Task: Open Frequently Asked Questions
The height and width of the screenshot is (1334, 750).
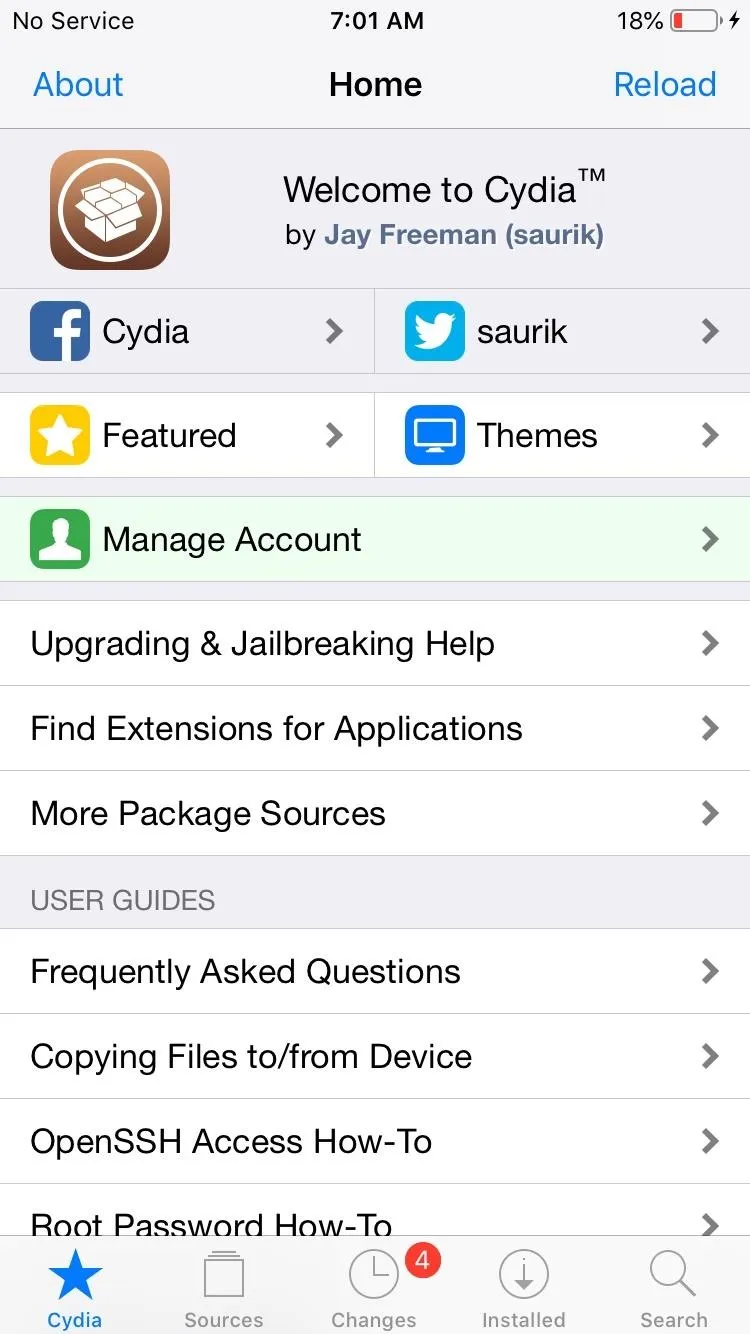Action: tap(375, 971)
